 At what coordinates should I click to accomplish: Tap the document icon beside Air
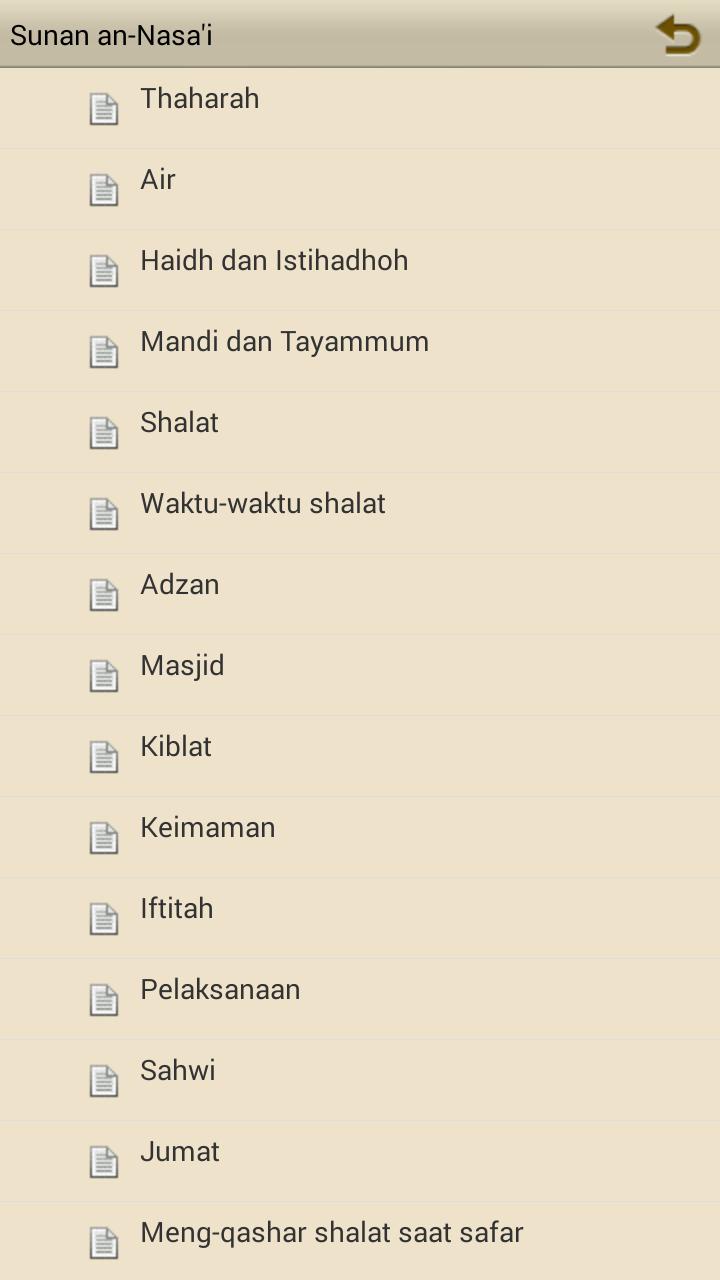click(x=104, y=189)
